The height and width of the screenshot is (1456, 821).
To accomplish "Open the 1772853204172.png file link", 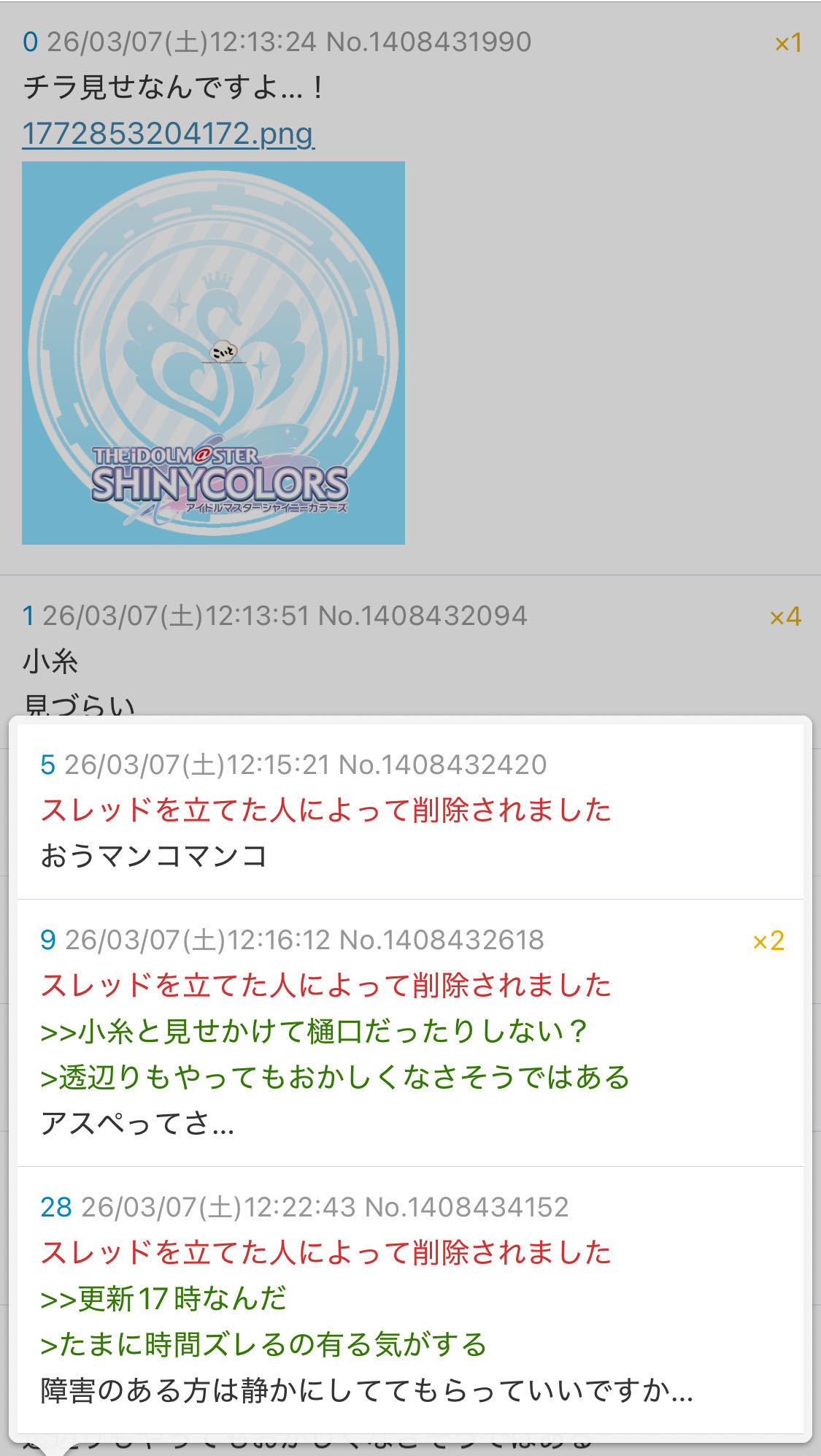I will point(168,134).
